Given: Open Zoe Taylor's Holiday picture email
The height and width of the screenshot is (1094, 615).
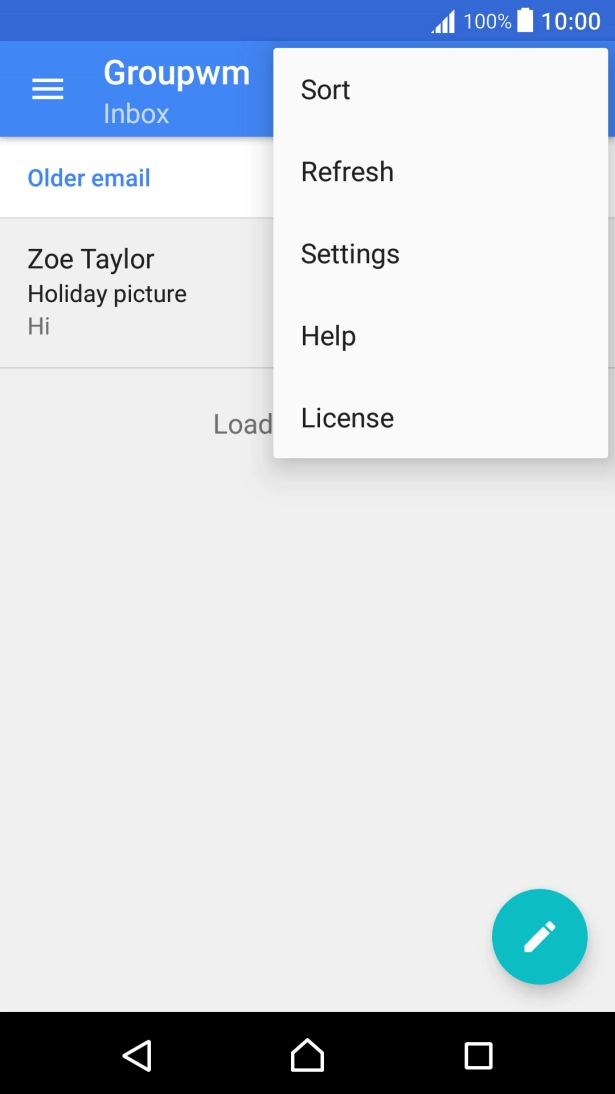Looking at the screenshot, I should (x=137, y=293).
